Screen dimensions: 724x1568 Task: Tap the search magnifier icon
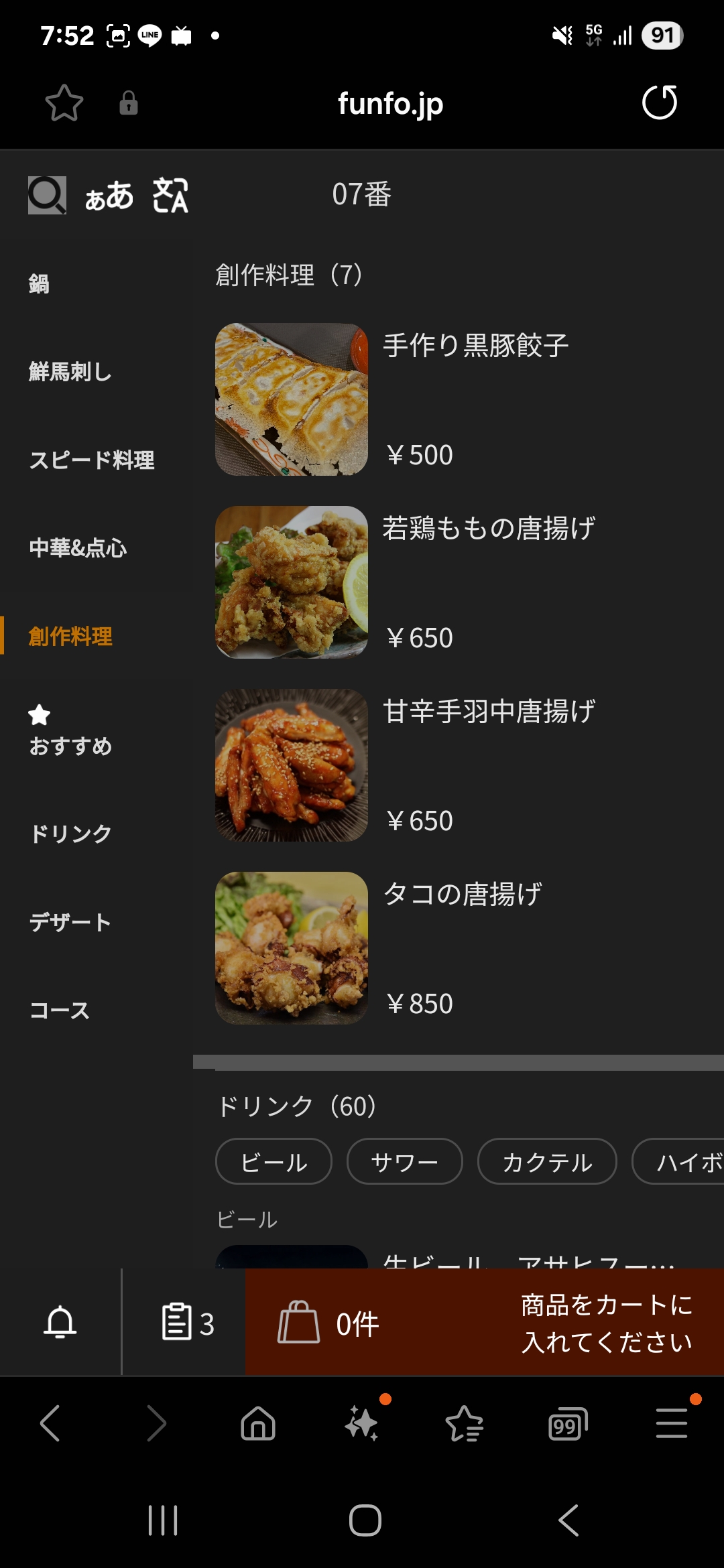(x=47, y=195)
